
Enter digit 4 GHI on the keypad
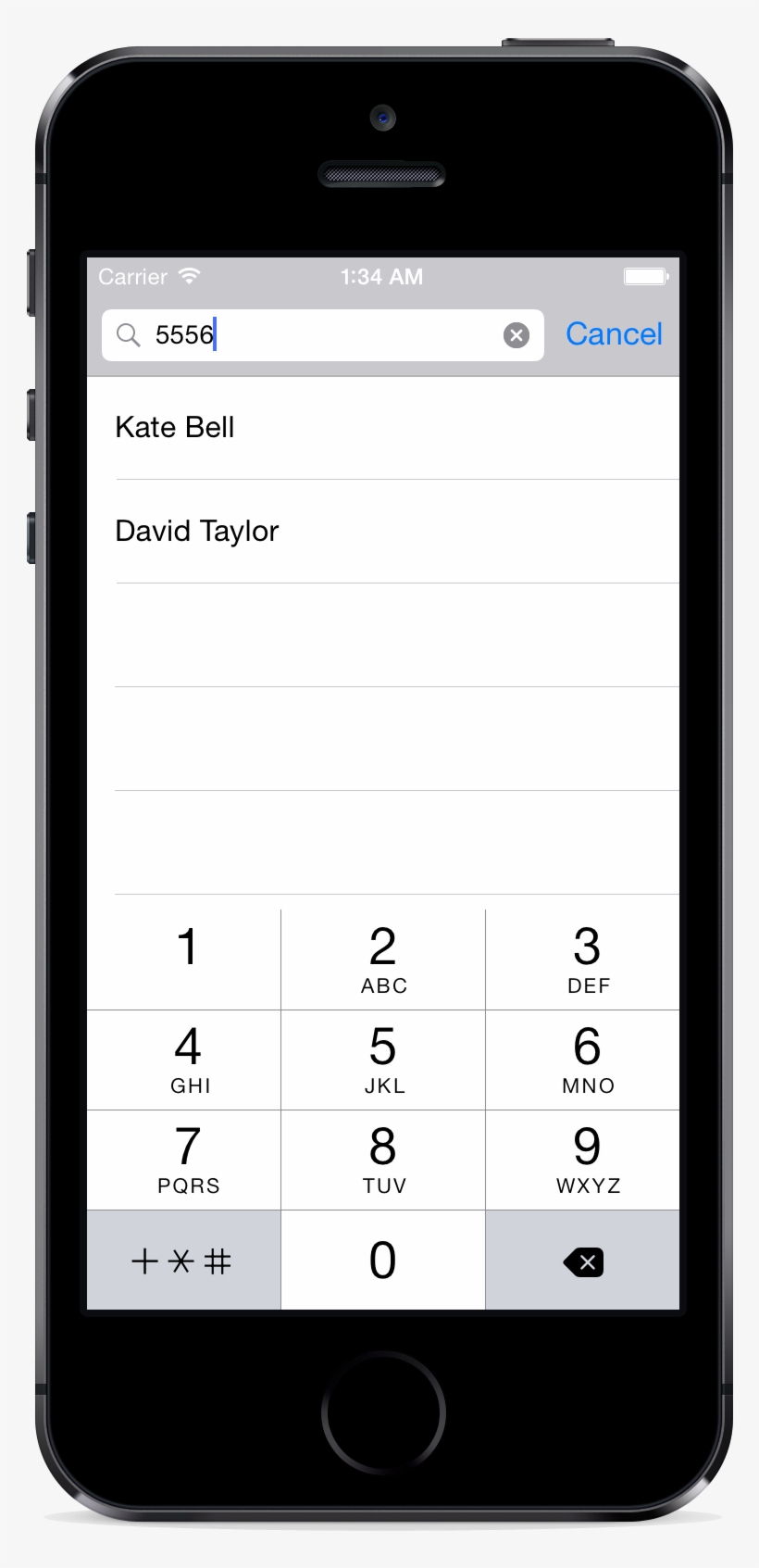click(x=184, y=1060)
